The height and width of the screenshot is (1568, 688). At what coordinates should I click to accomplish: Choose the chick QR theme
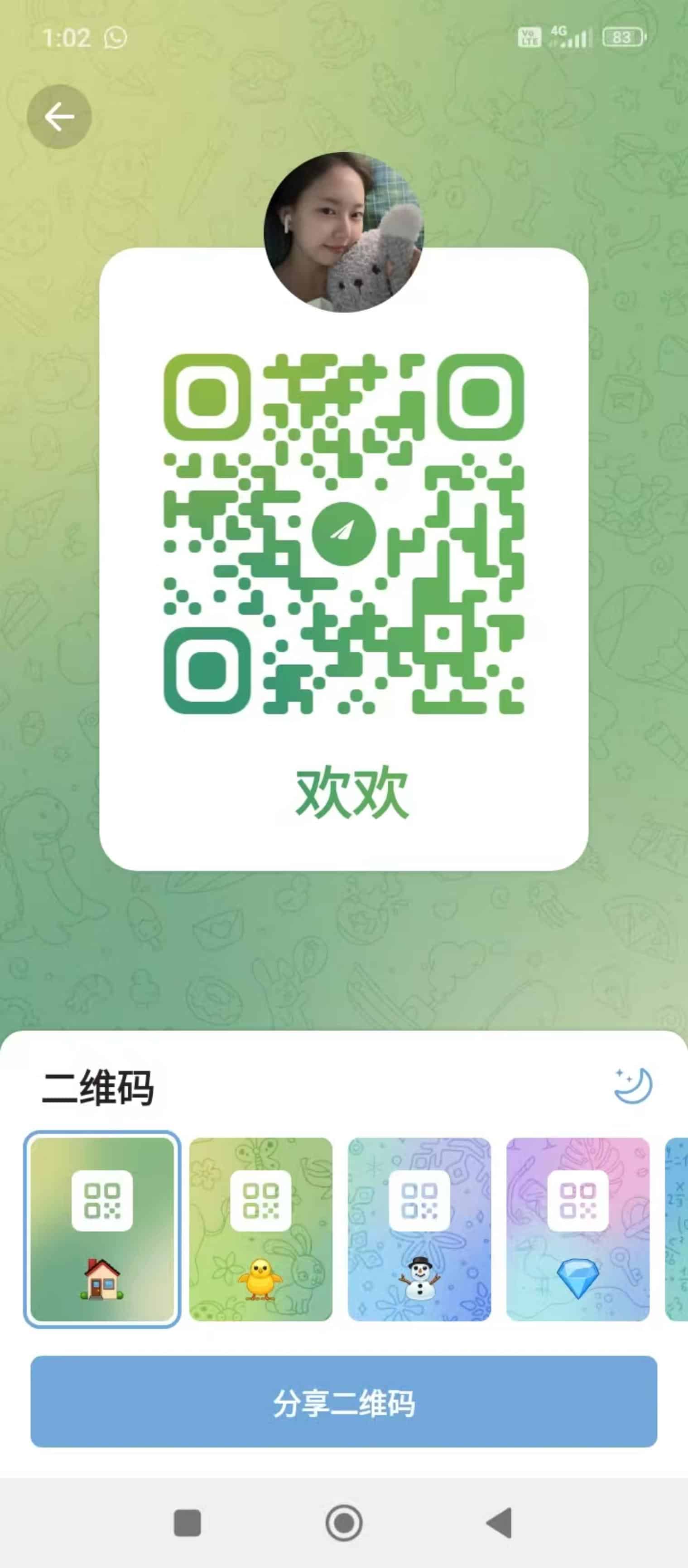coord(260,1229)
